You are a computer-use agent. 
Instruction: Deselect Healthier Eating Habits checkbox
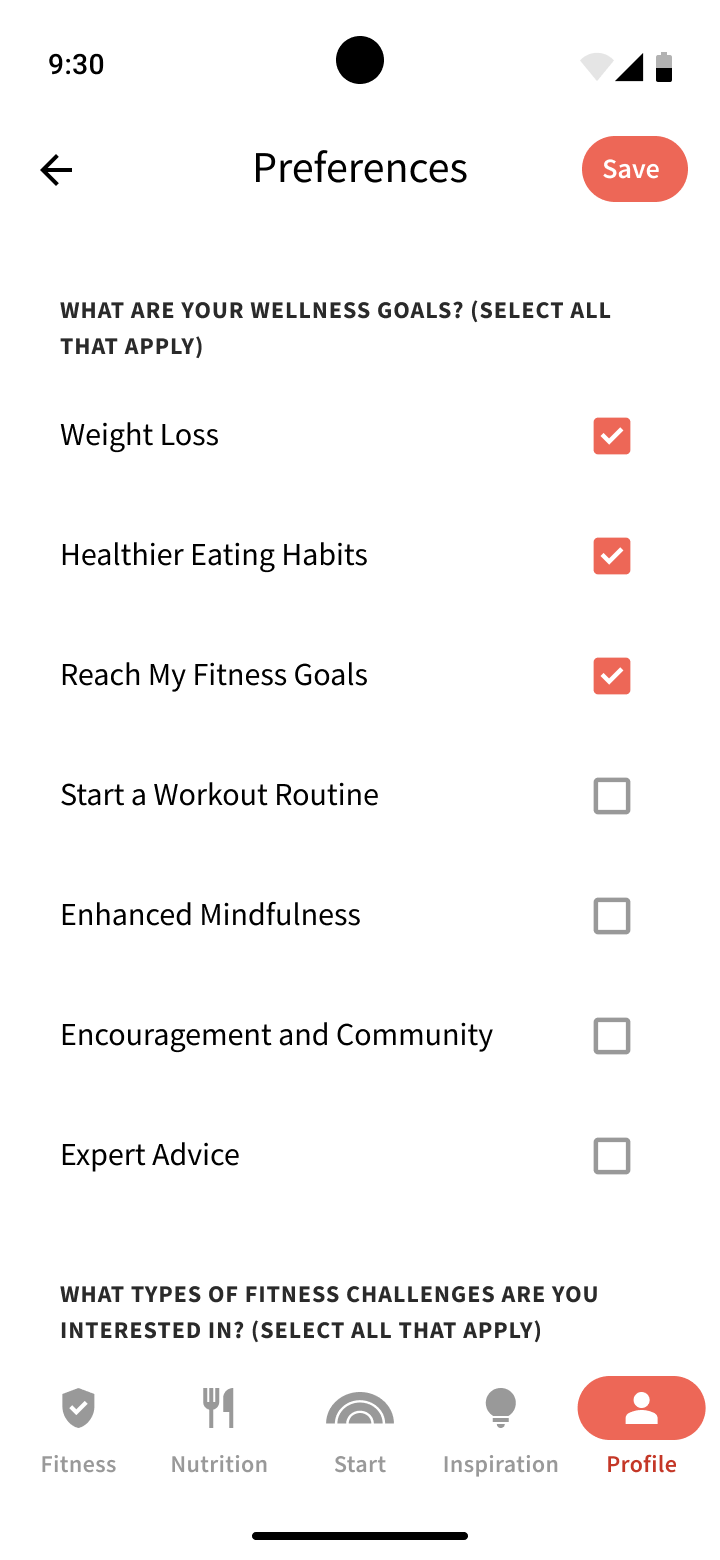(612, 556)
